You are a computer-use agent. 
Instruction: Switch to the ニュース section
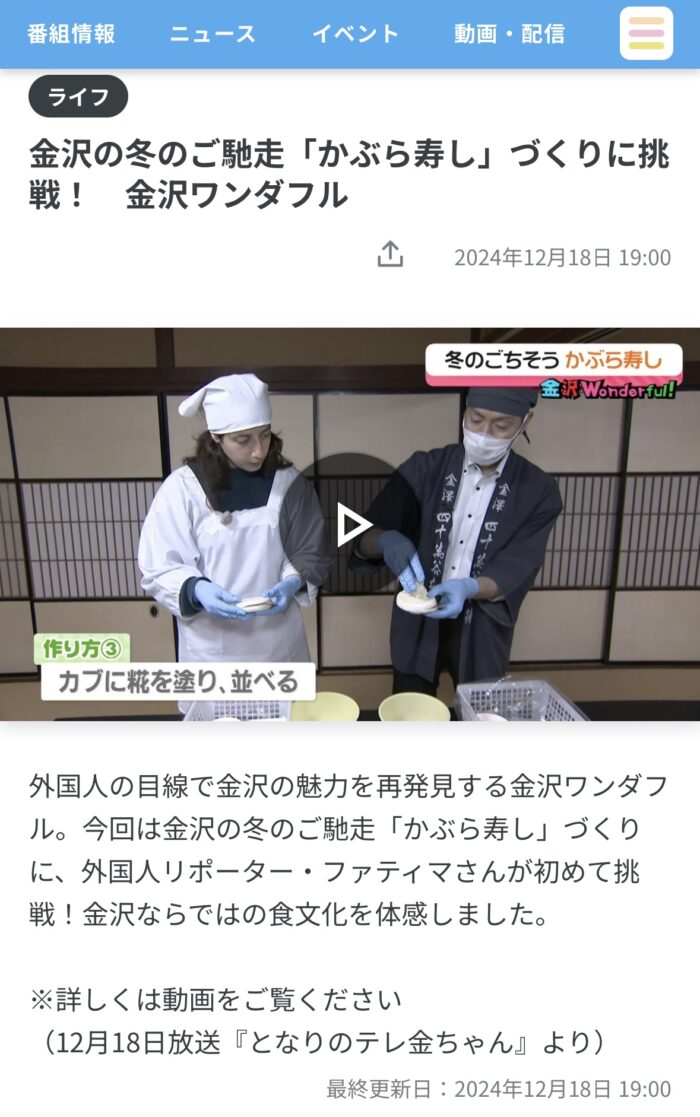coord(212,34)
